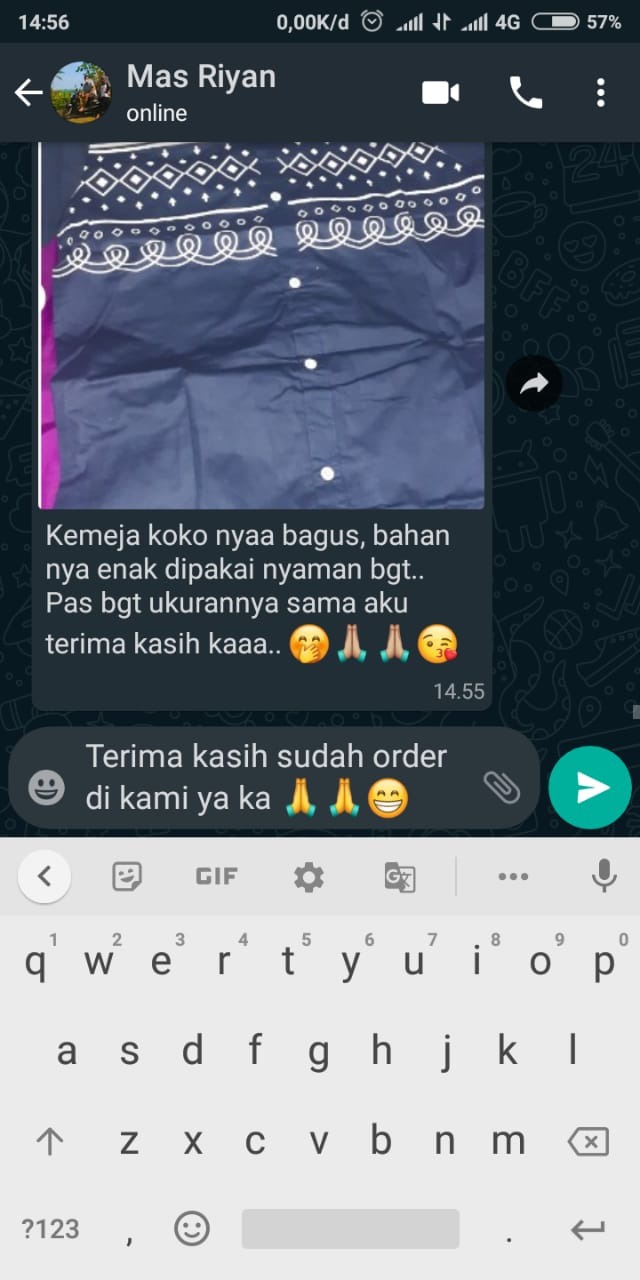
Task: Attach a file with the paperclip
Action: (x=502, y=787)
